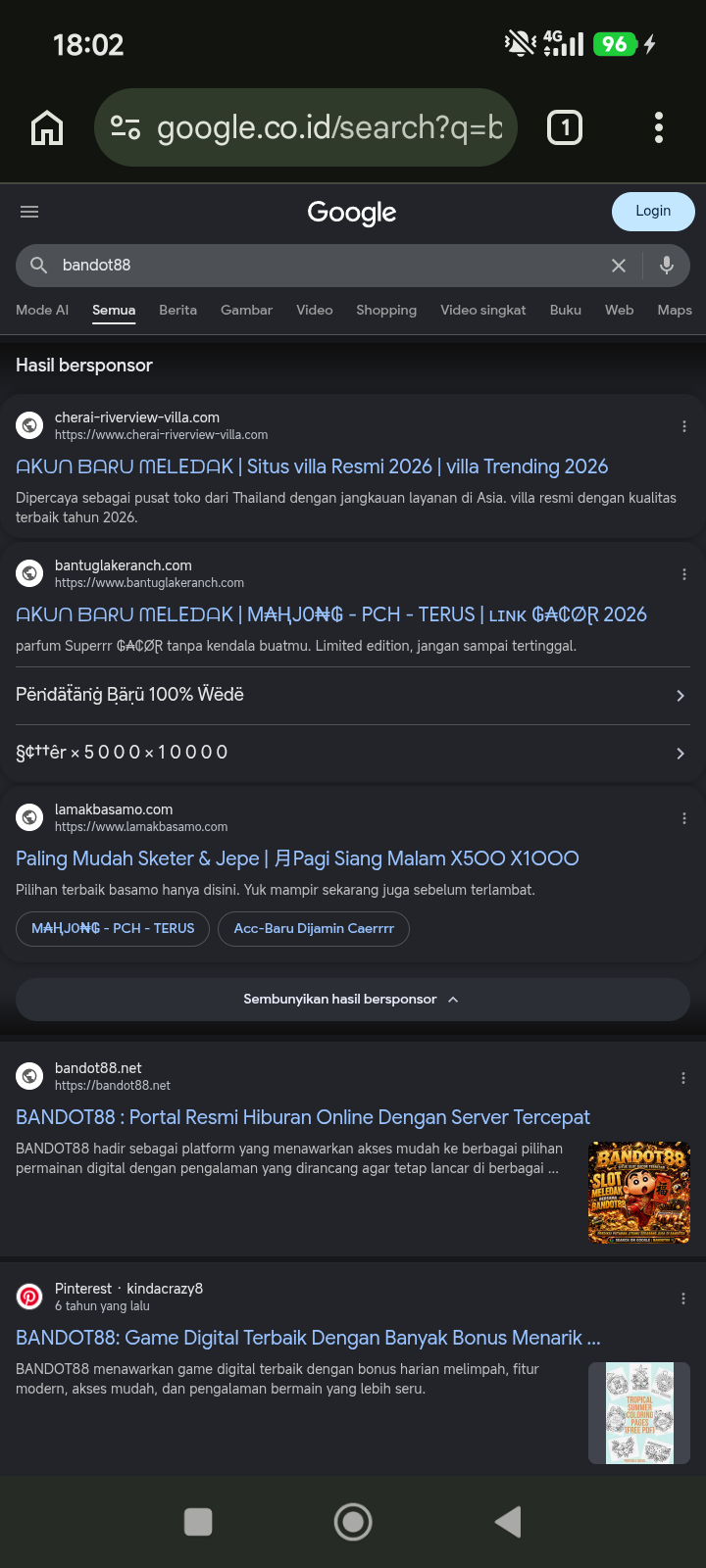Open the browser three-dot overflow menu
Screen dimensions: 706x1568
659,127
